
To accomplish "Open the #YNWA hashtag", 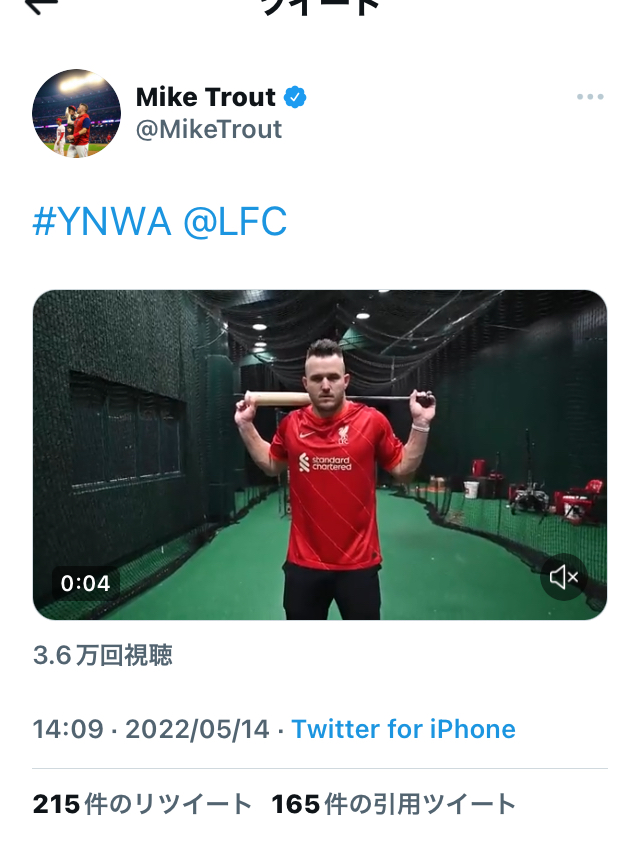I will (102, 222).
